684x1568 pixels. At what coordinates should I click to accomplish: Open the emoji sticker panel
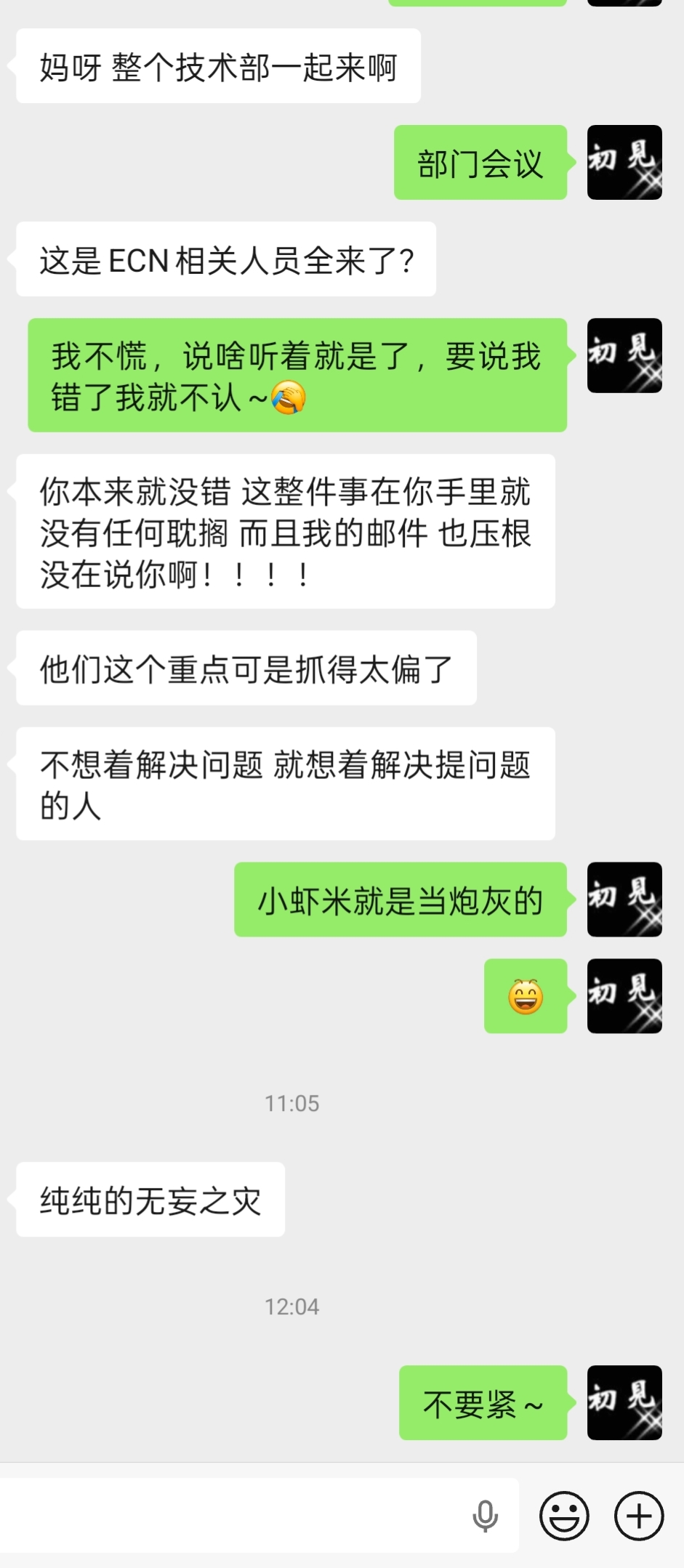click(564, 1516)
